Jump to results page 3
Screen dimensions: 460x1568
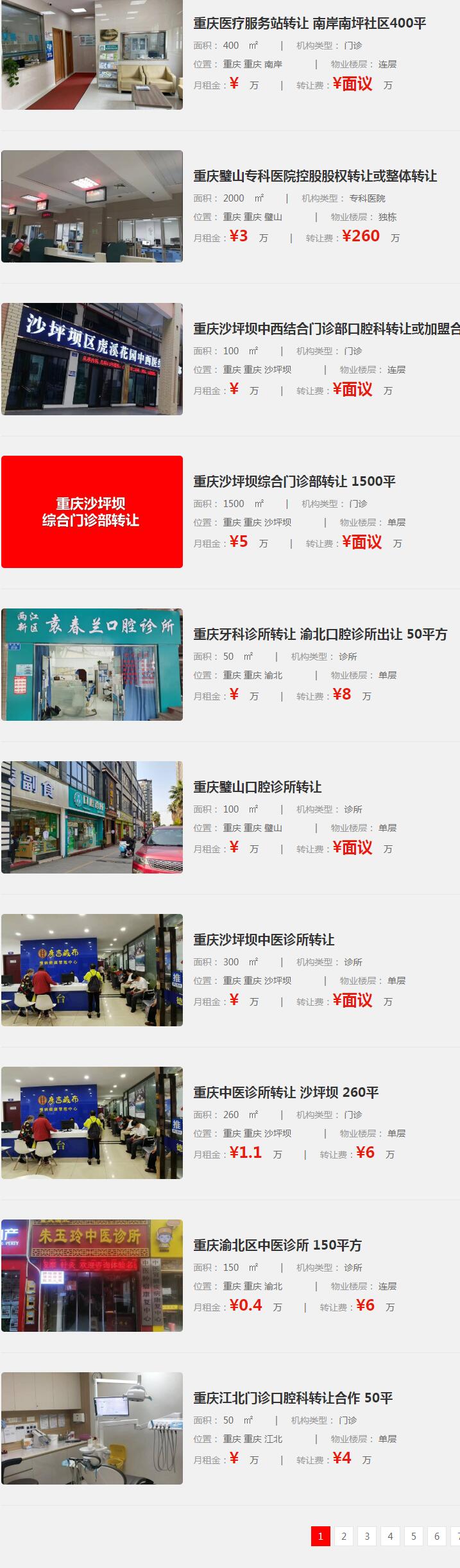coord(367,1536)
